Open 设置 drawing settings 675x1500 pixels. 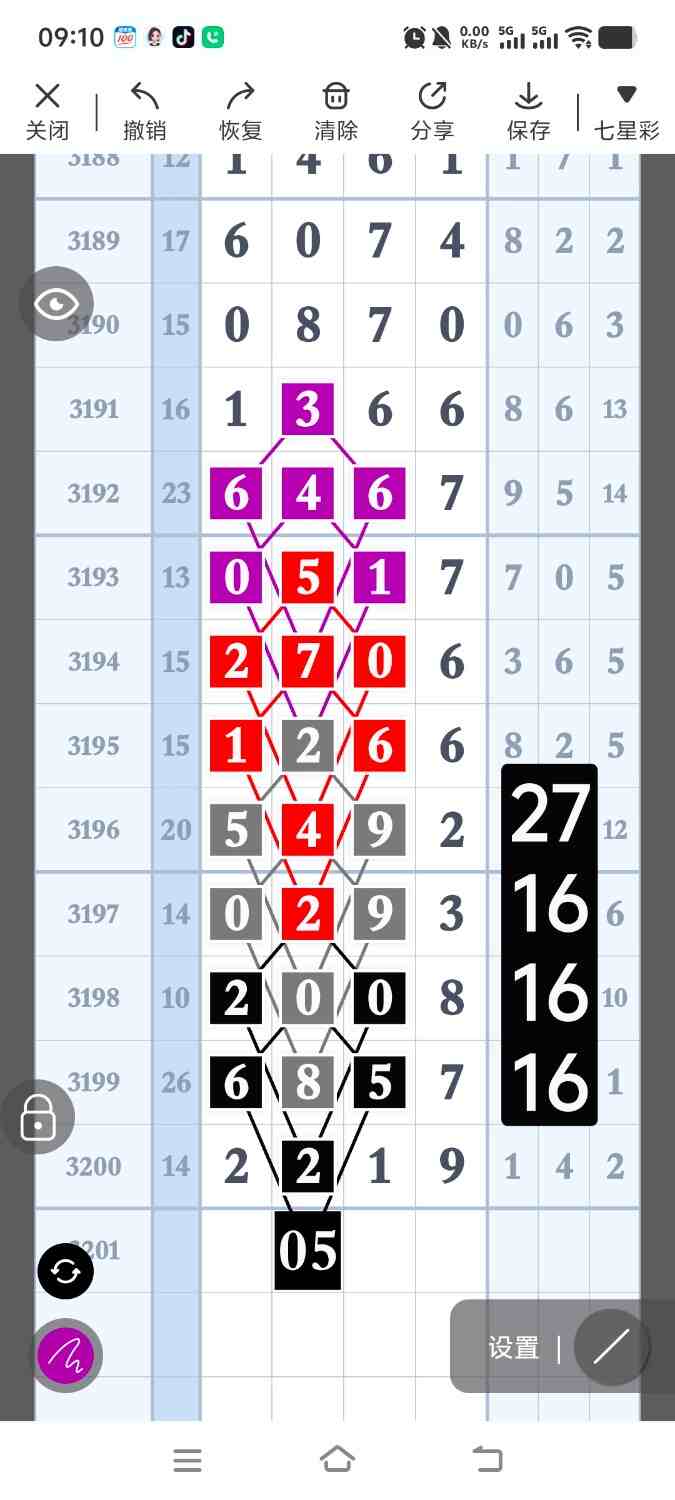click(x=513, y=1347)
